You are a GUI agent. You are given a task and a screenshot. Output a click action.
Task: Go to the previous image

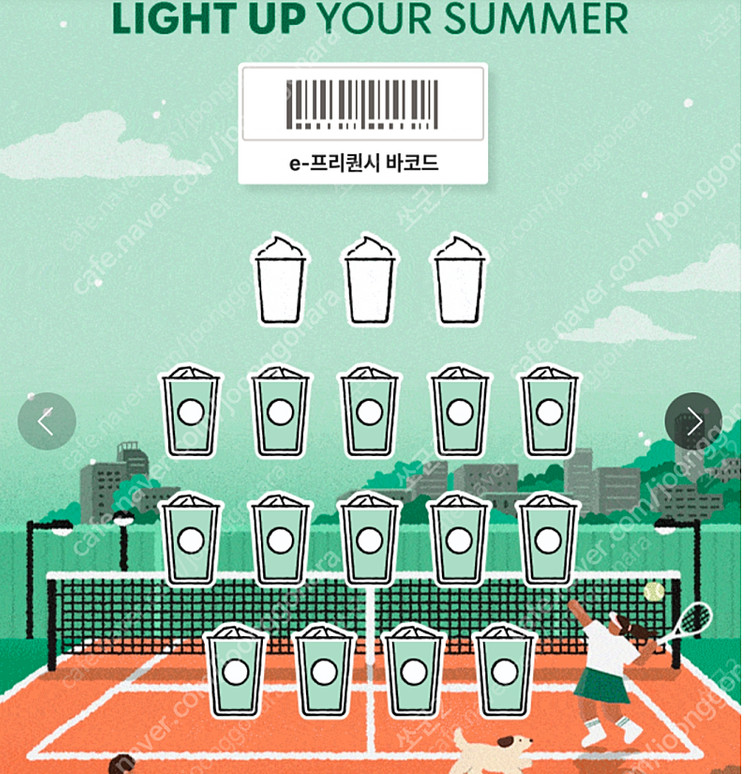[46, 422]
